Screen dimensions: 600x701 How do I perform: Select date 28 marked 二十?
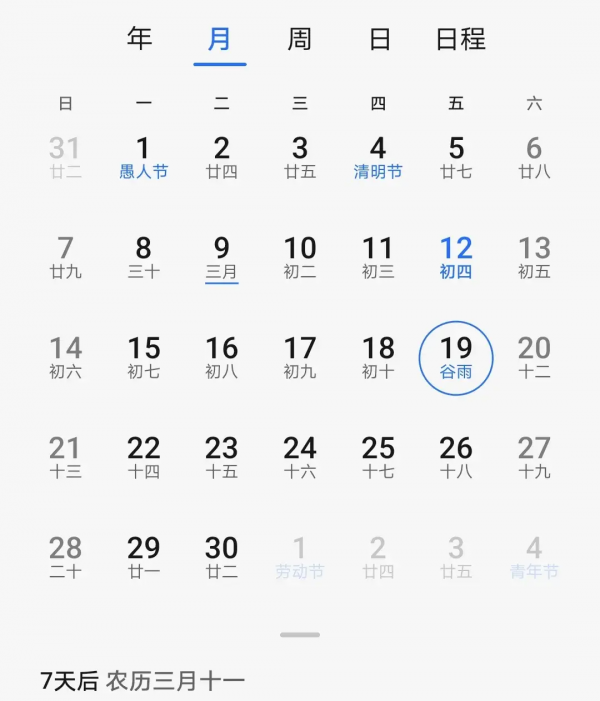coord(65,557)
